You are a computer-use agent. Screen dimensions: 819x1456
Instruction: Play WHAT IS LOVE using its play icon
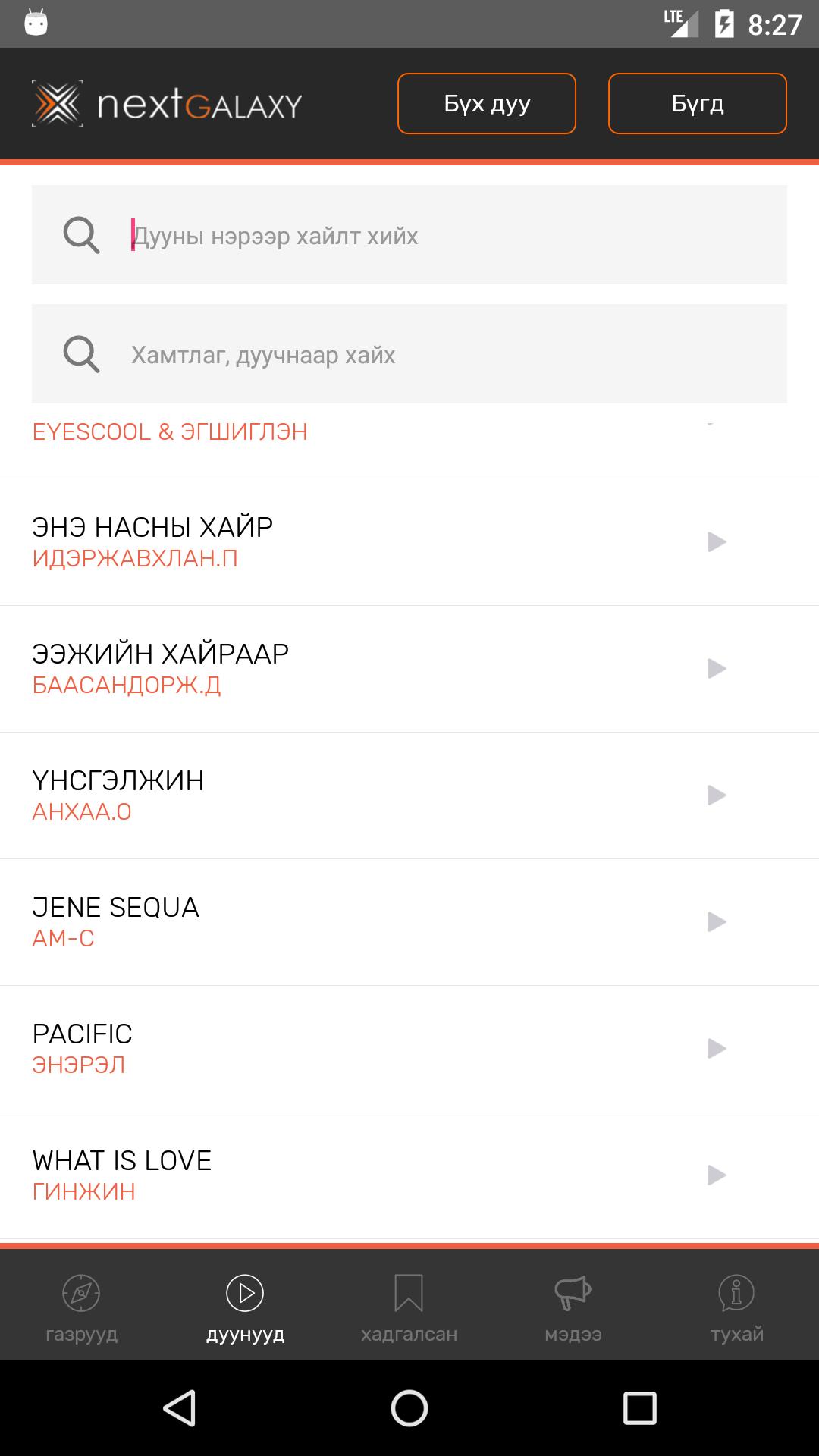[717, 1175]
